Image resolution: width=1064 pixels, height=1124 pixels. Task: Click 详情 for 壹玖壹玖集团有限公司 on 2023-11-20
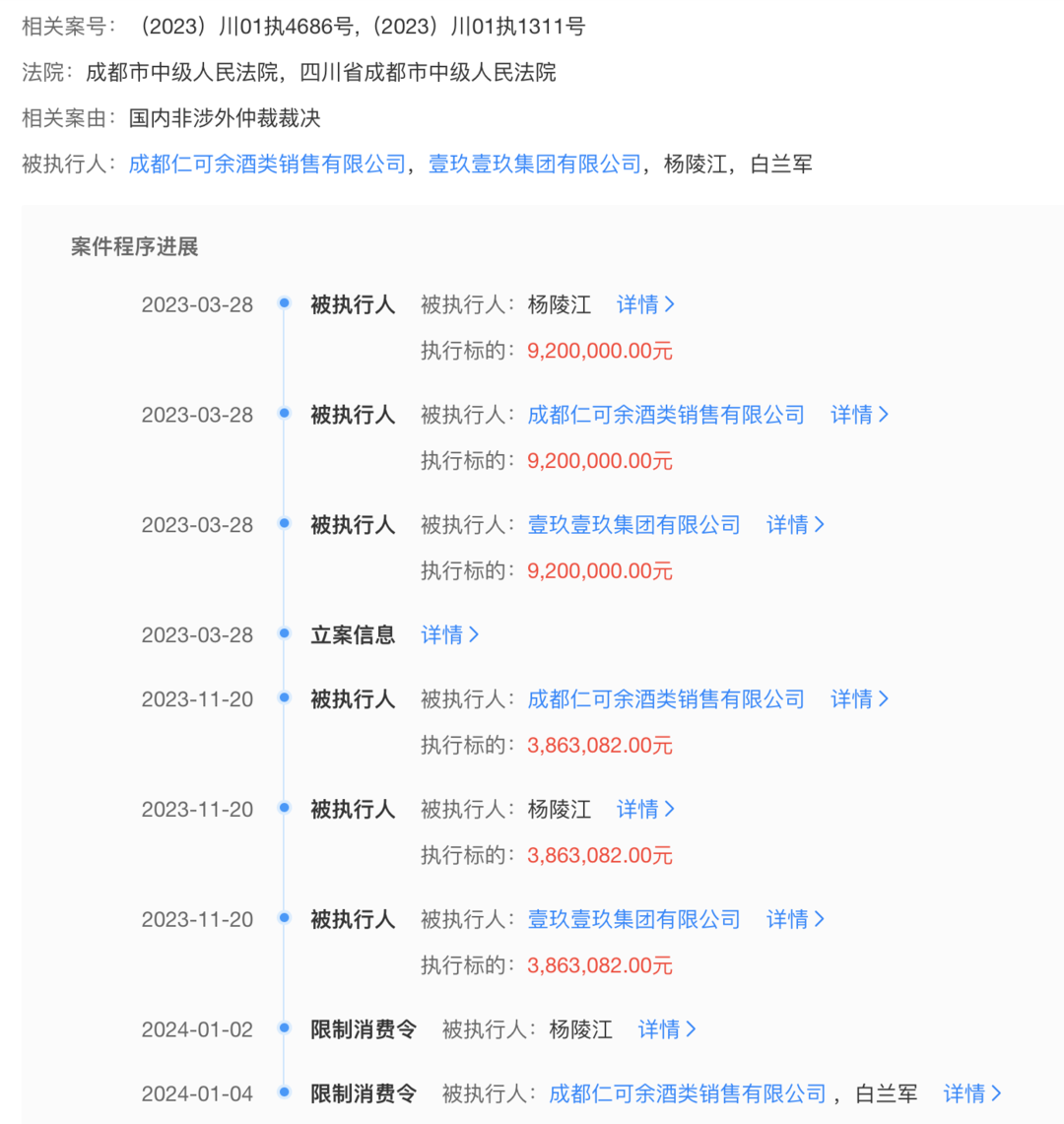click(x=789, y=919)
